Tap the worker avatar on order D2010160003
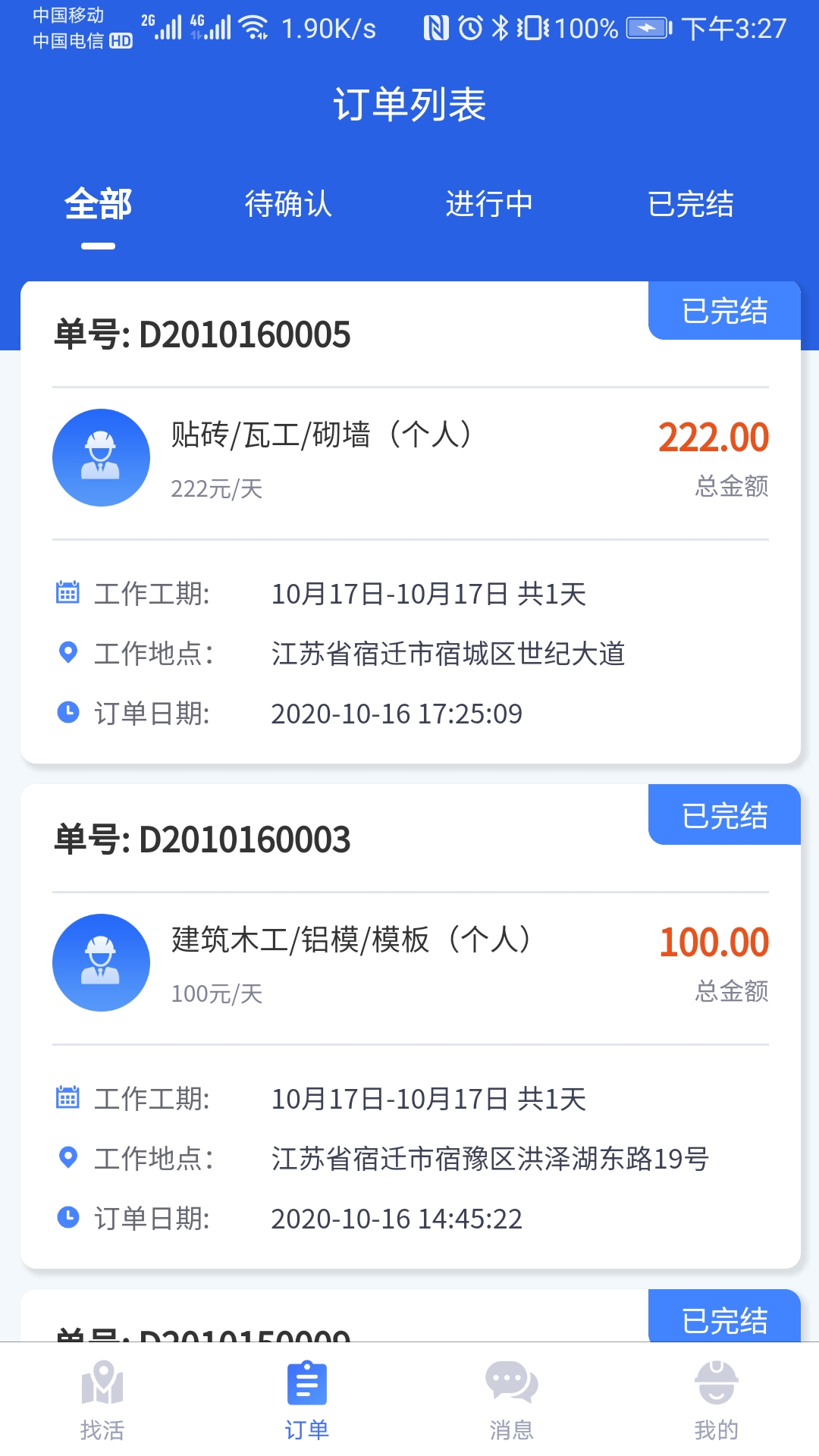 pyautogui.click(x=101, y=962)
